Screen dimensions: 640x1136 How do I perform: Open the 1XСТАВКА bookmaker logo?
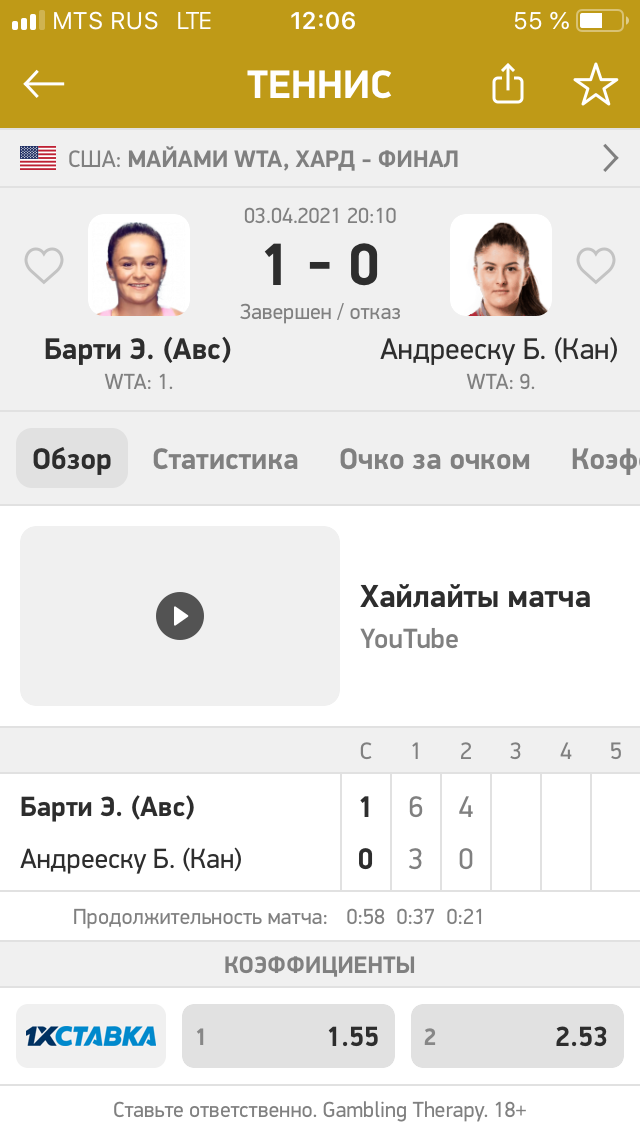pyautogui.click(x=91, y=1036)
